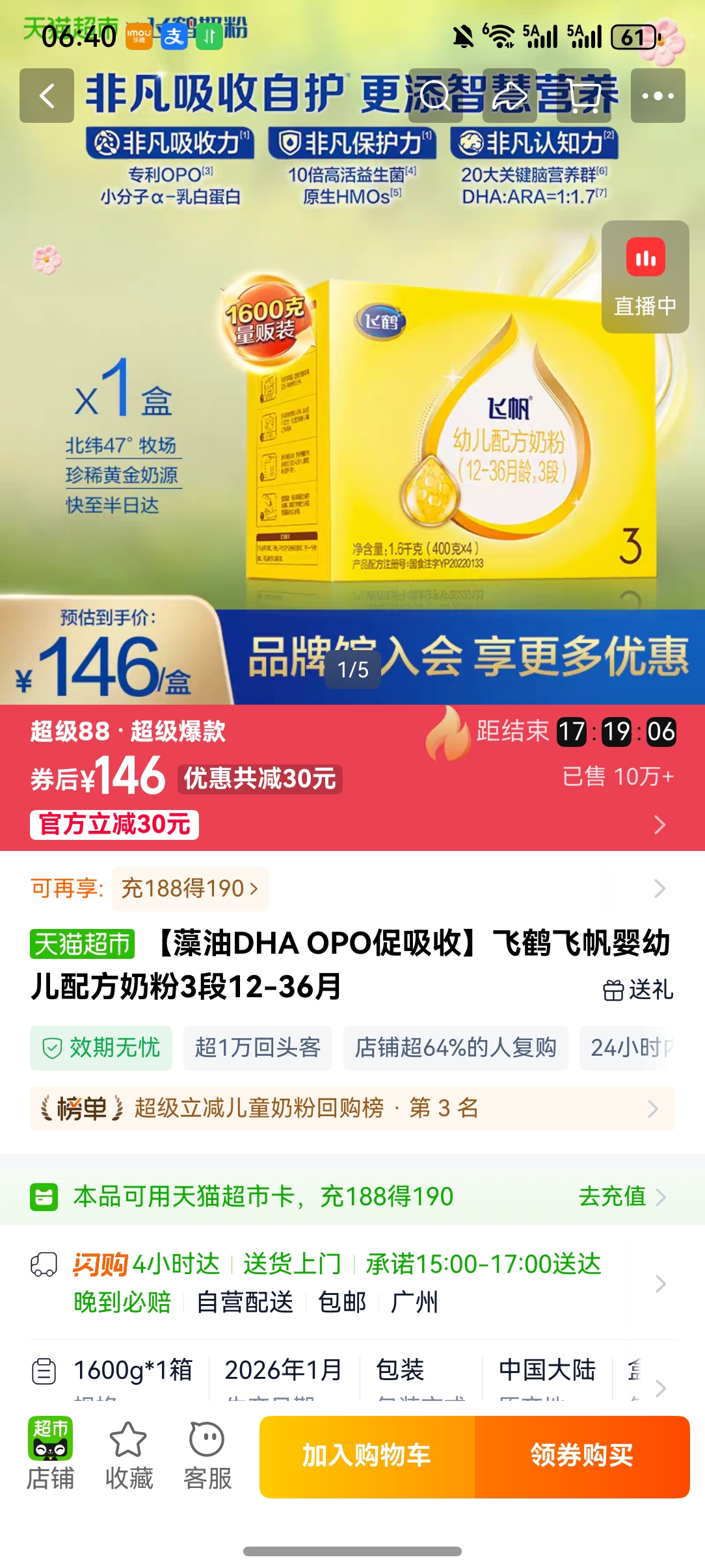Contact 客服 customer service
This screenshot has width=705, height=1568.
(x=208, y=1461)
